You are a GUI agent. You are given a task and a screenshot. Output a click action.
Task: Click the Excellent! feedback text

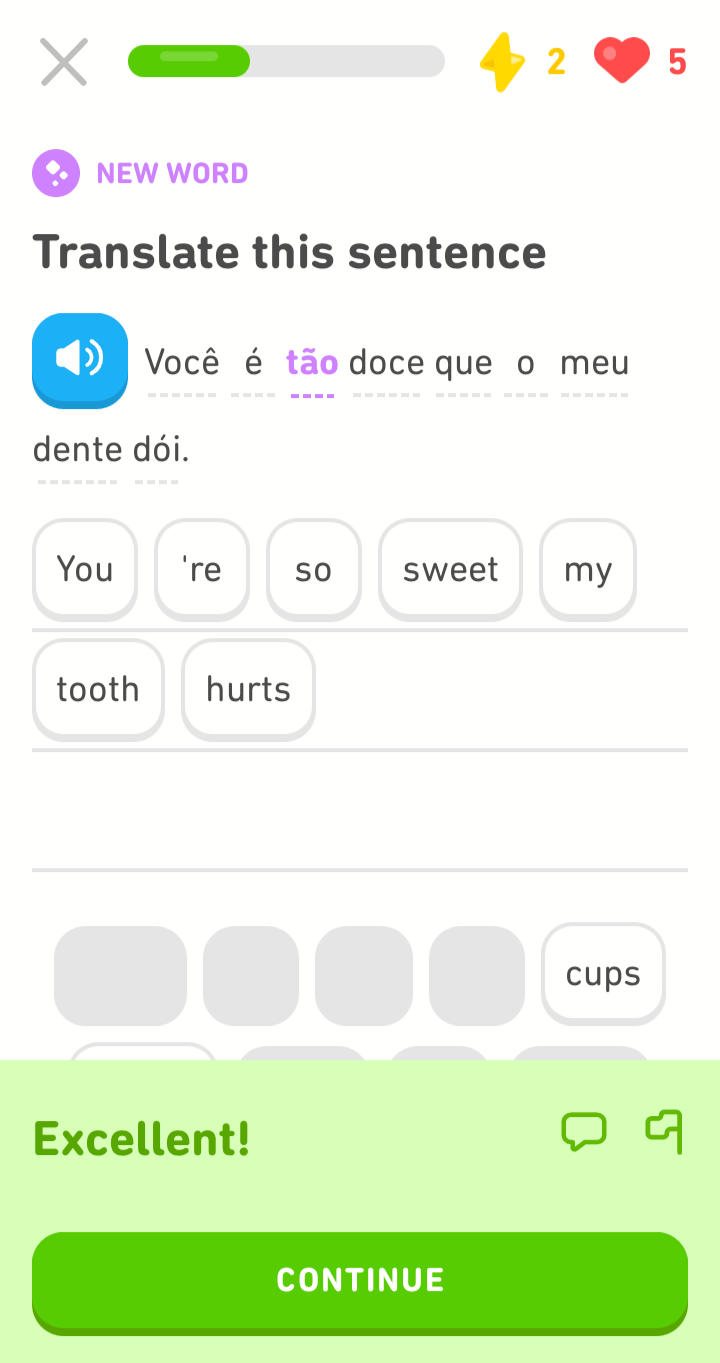coord(140,1139)
